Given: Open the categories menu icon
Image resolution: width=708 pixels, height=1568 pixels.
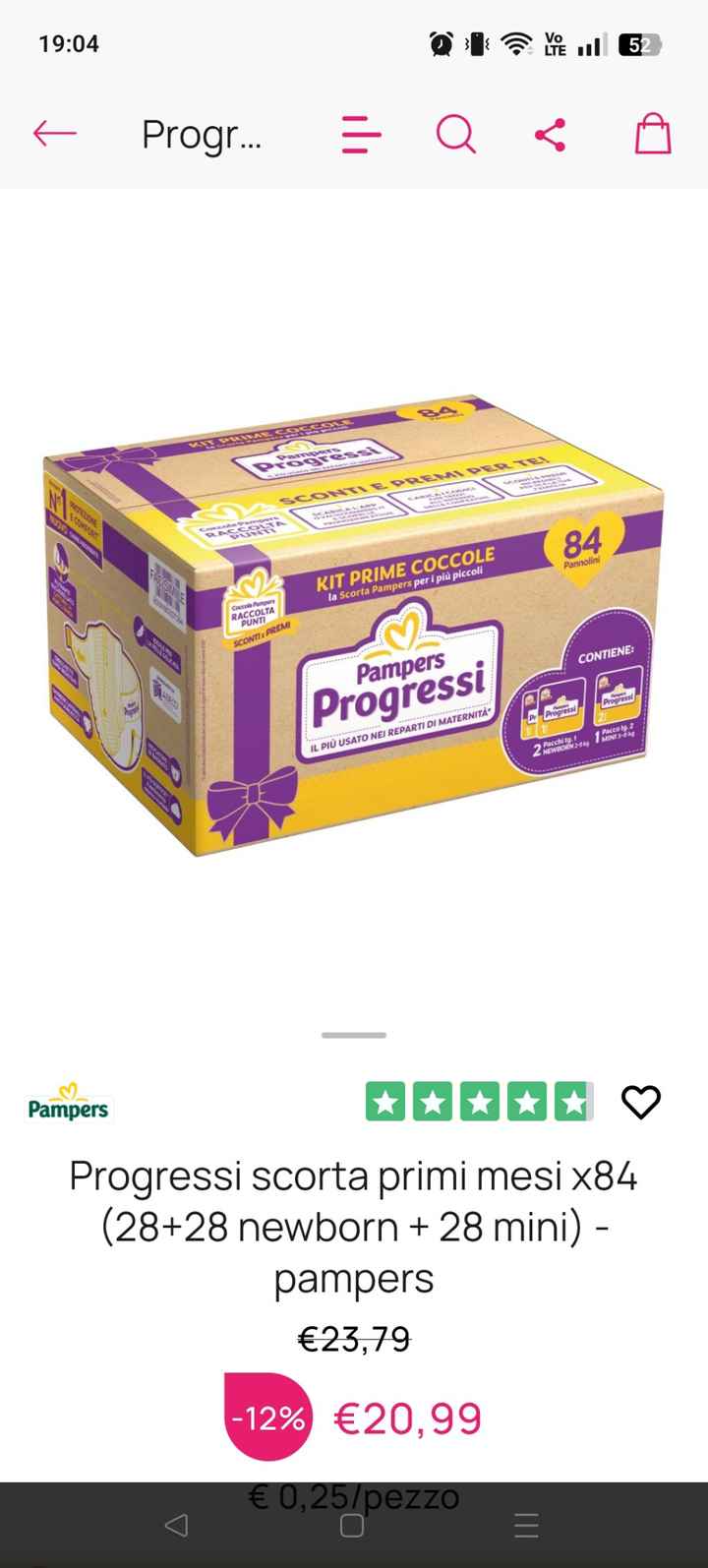Looking at the screenshot, I should (361, 134).
